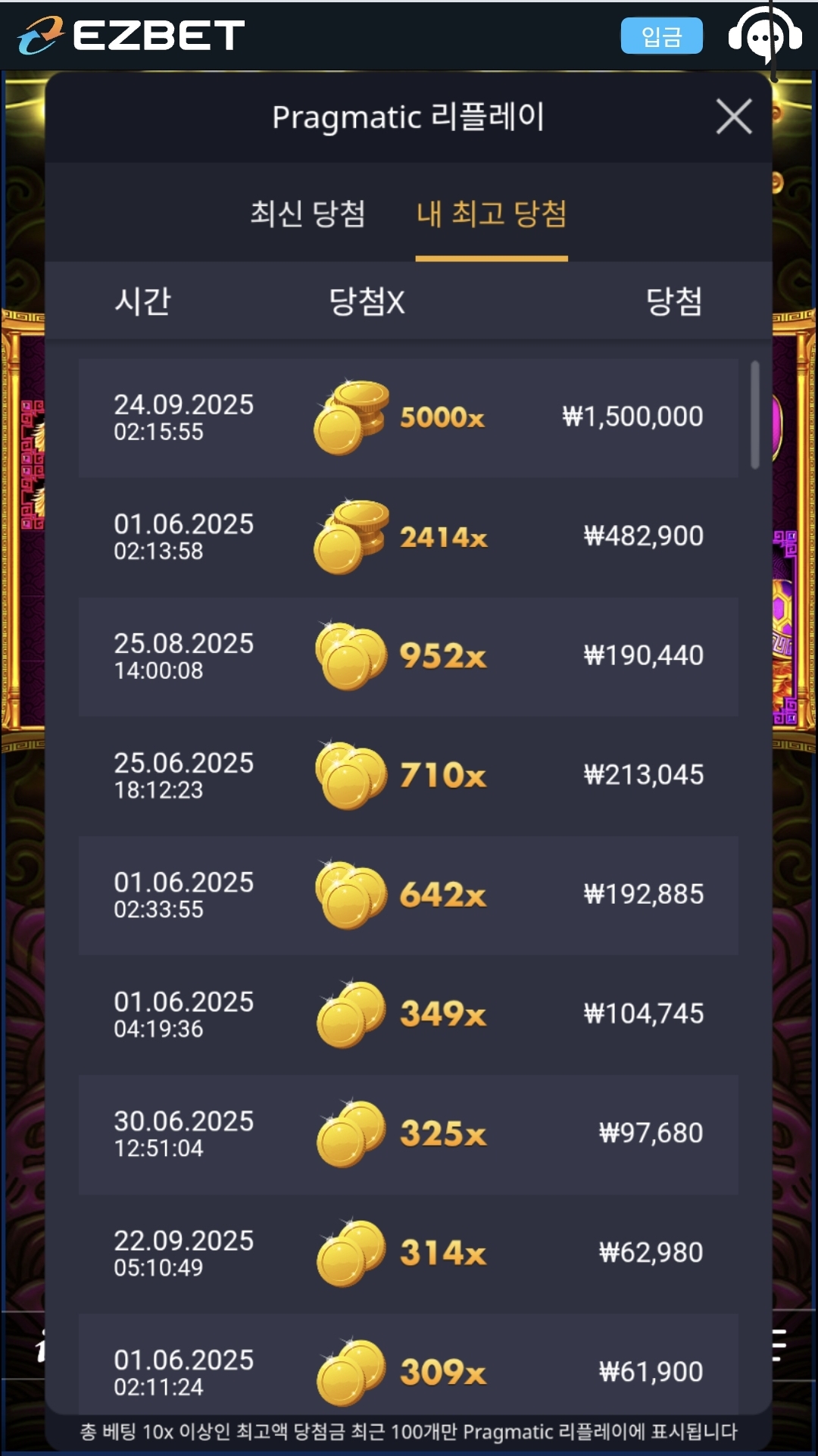Open customer support headset icon
Viewport: 818px width, 1456px height.
coord(763,36)
